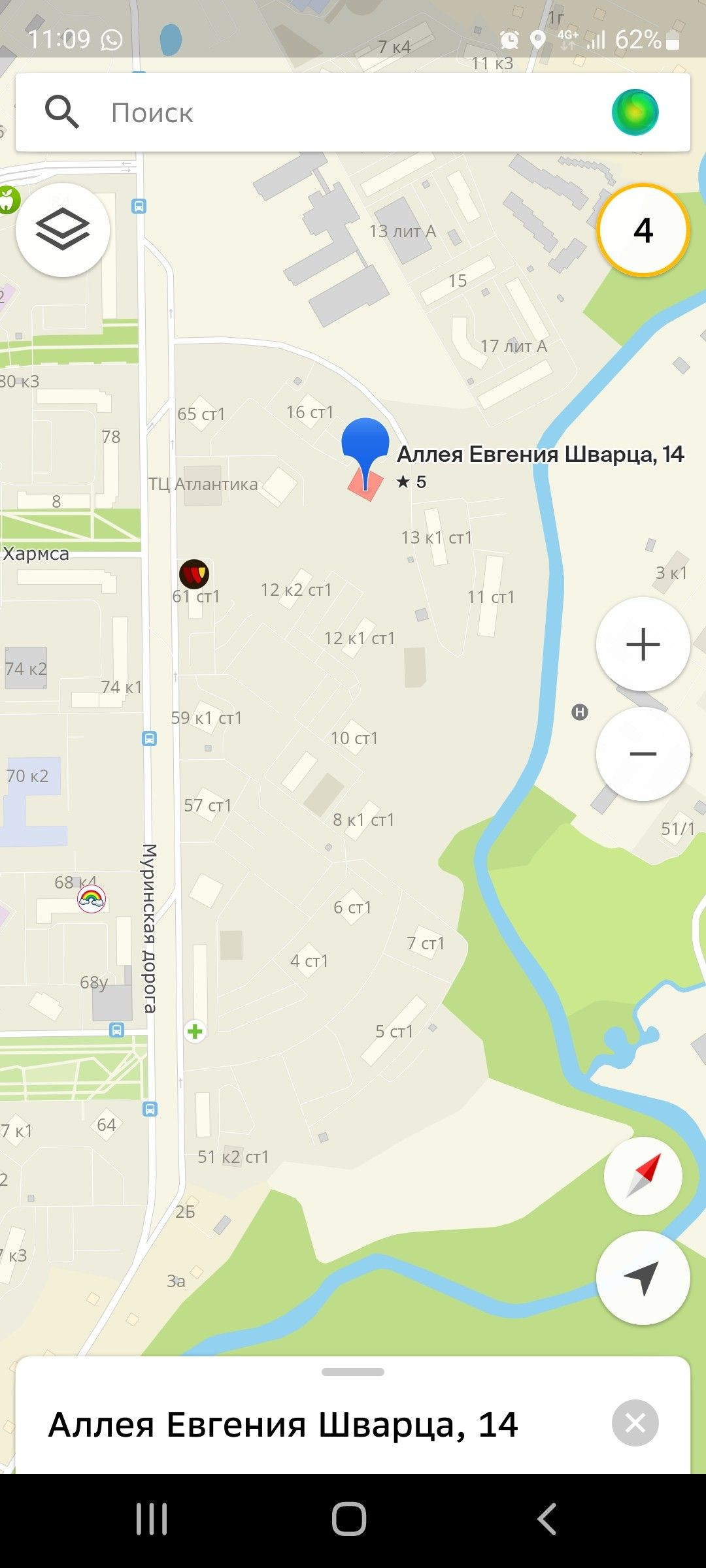Reset map orientation with the compass
The image size is (706, 1568).
[x=643, y=1176]
